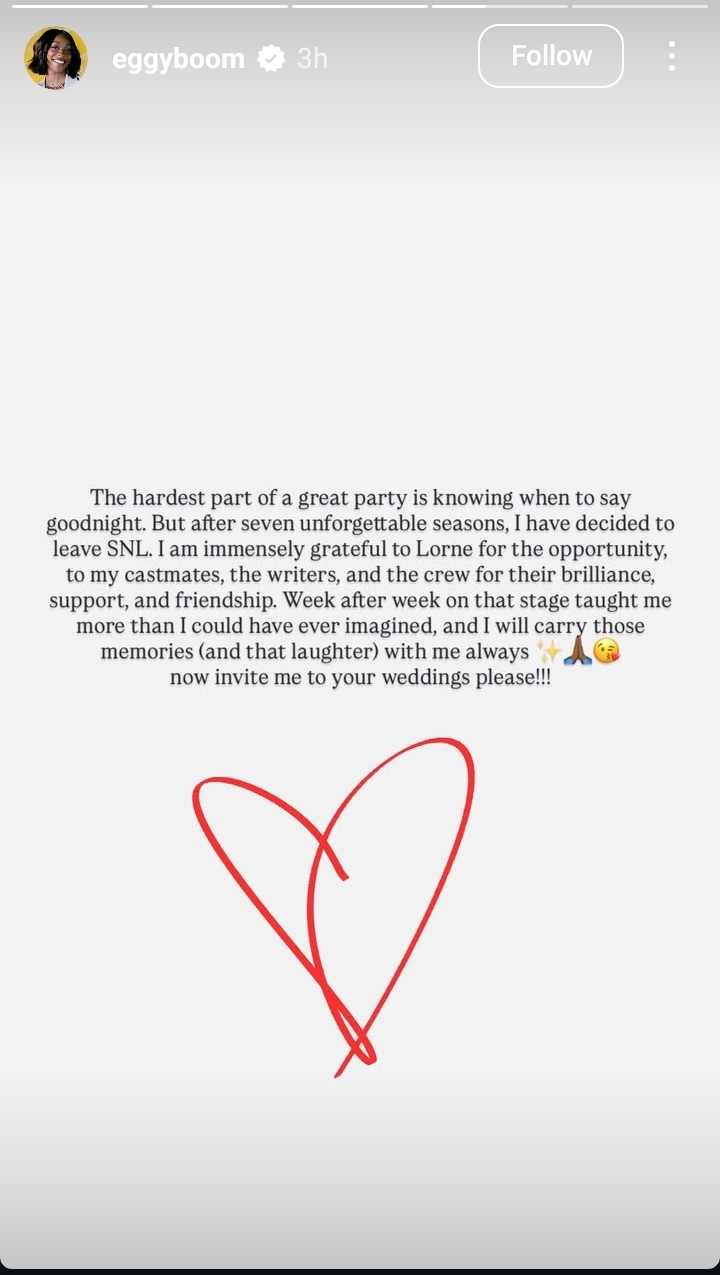Open eggyboom's profile picture
The image size is (720, 1275).
coord(56,58)
